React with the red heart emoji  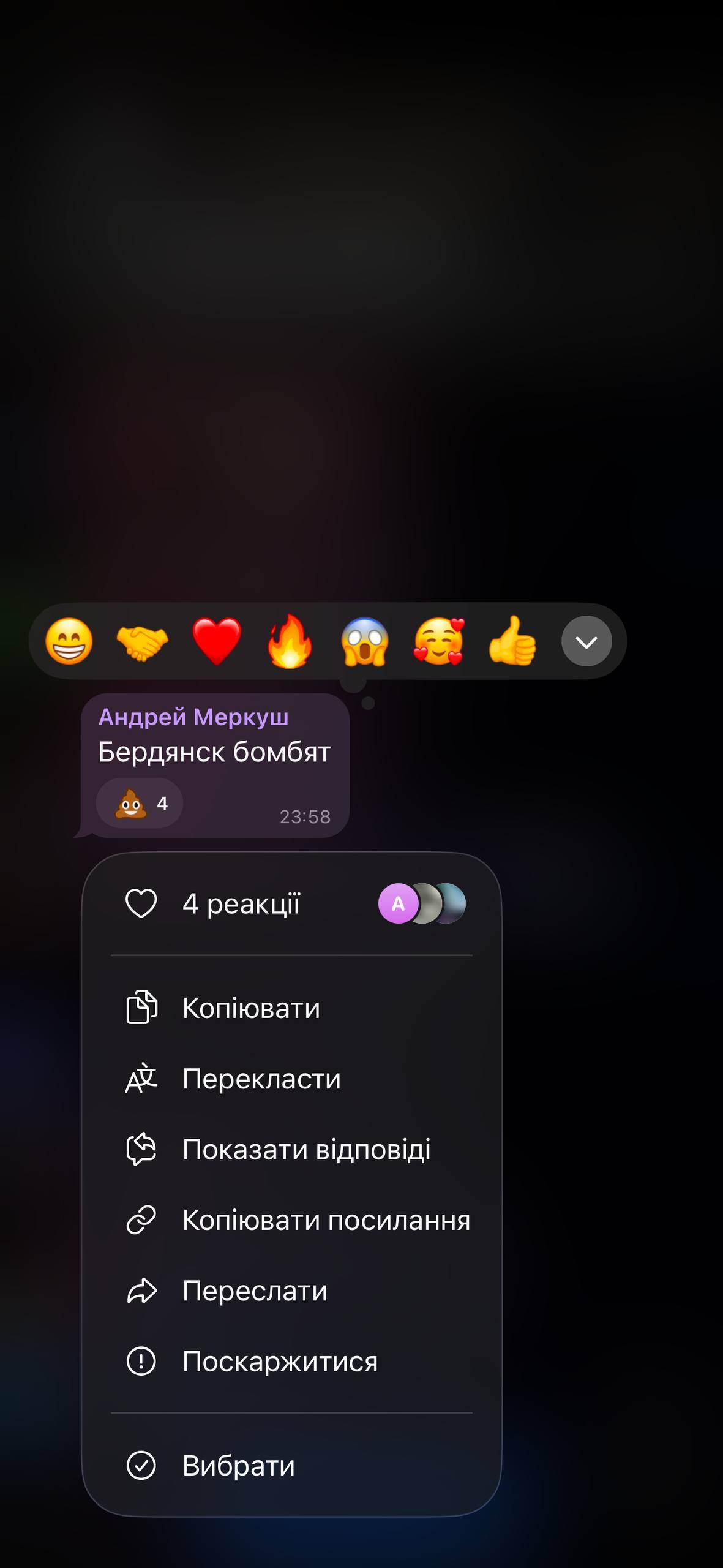(216, 641)
